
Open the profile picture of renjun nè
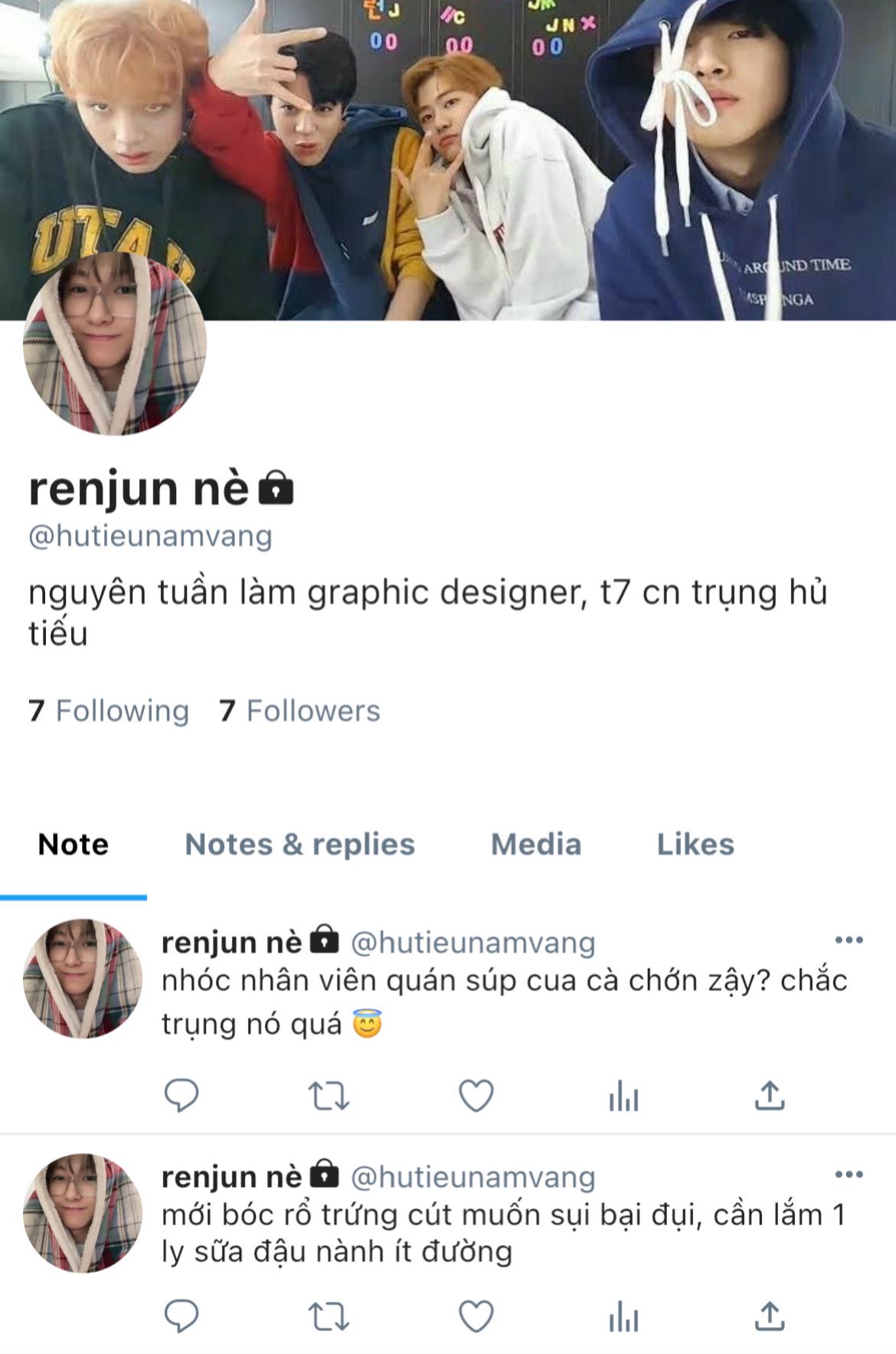[115, 343]
